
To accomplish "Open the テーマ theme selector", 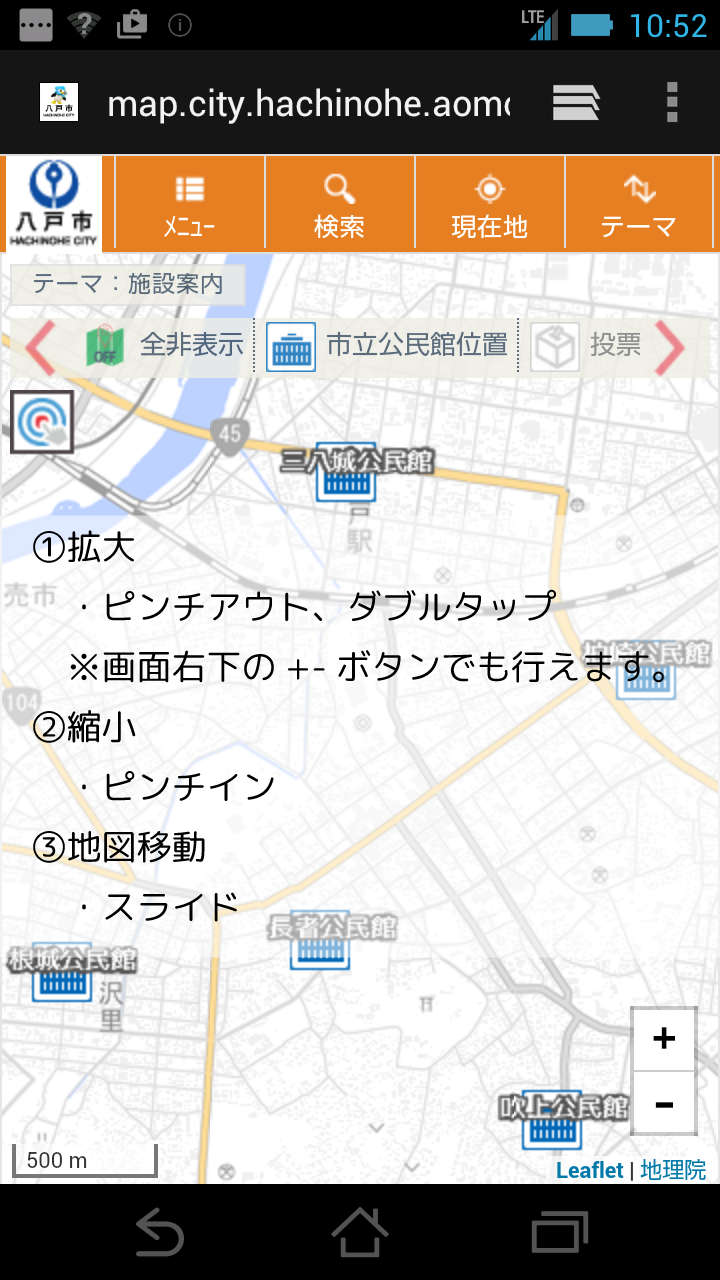I will point(639,203).
